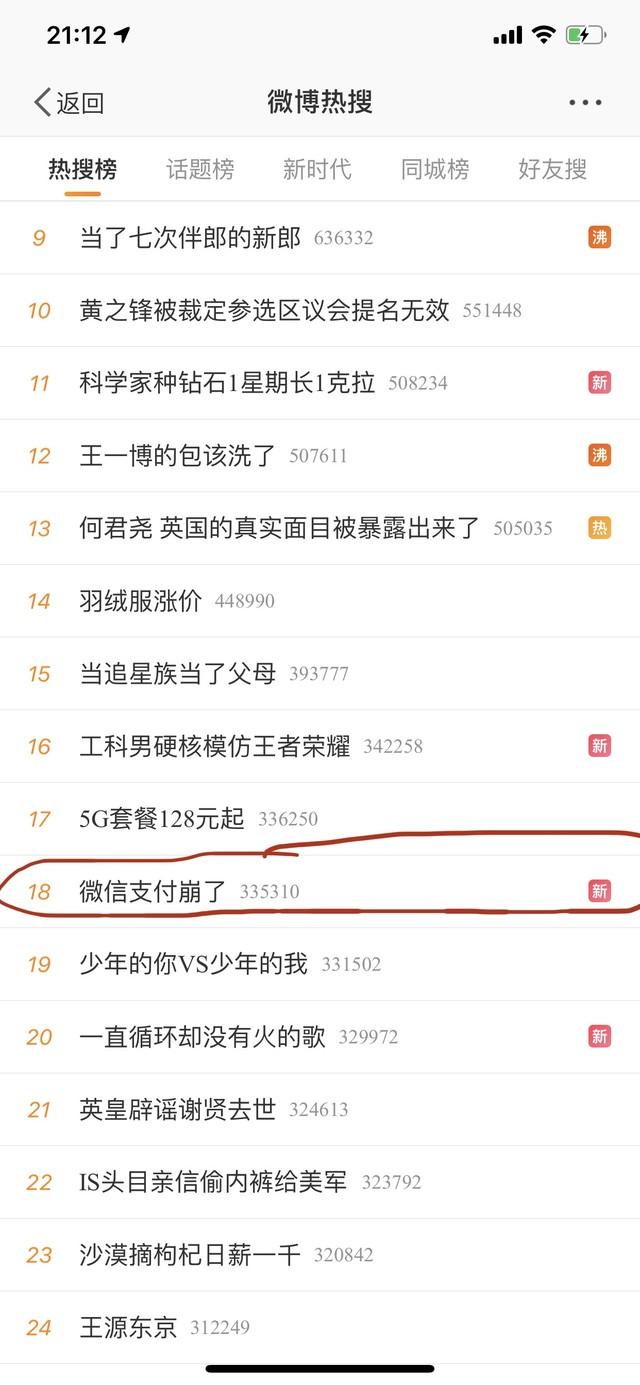Image resolution: width=640 pixels, height=1385 pixels.
Task: Switch to the 新时代 tab
Action: [x=317, y=169]
